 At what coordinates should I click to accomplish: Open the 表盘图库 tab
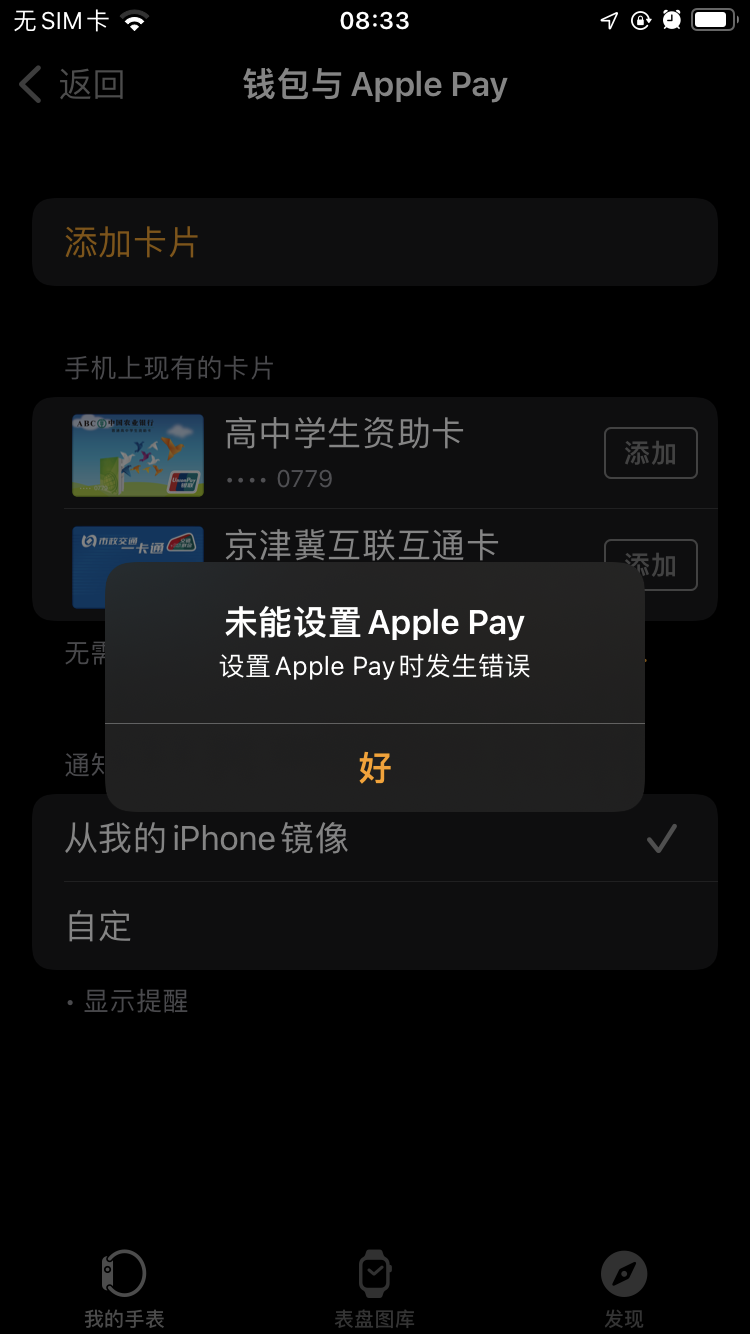[374, 1289]
